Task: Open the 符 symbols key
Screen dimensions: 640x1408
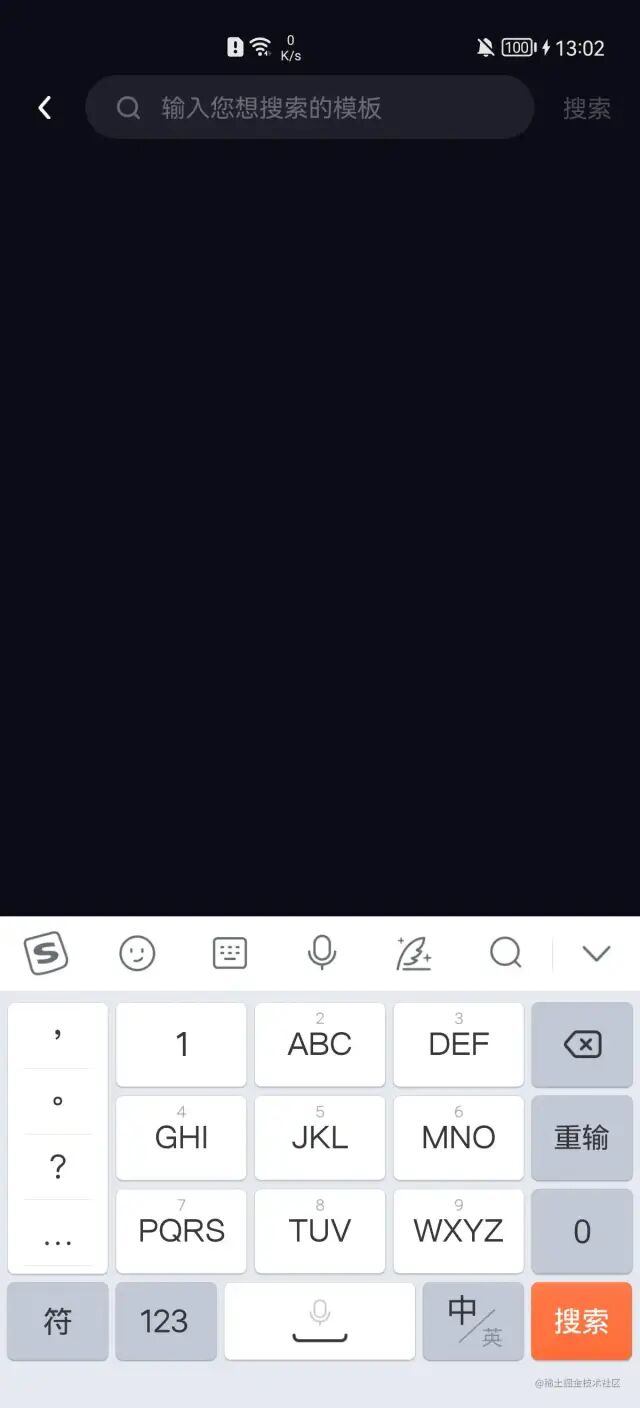Action: coord(58,1322)
